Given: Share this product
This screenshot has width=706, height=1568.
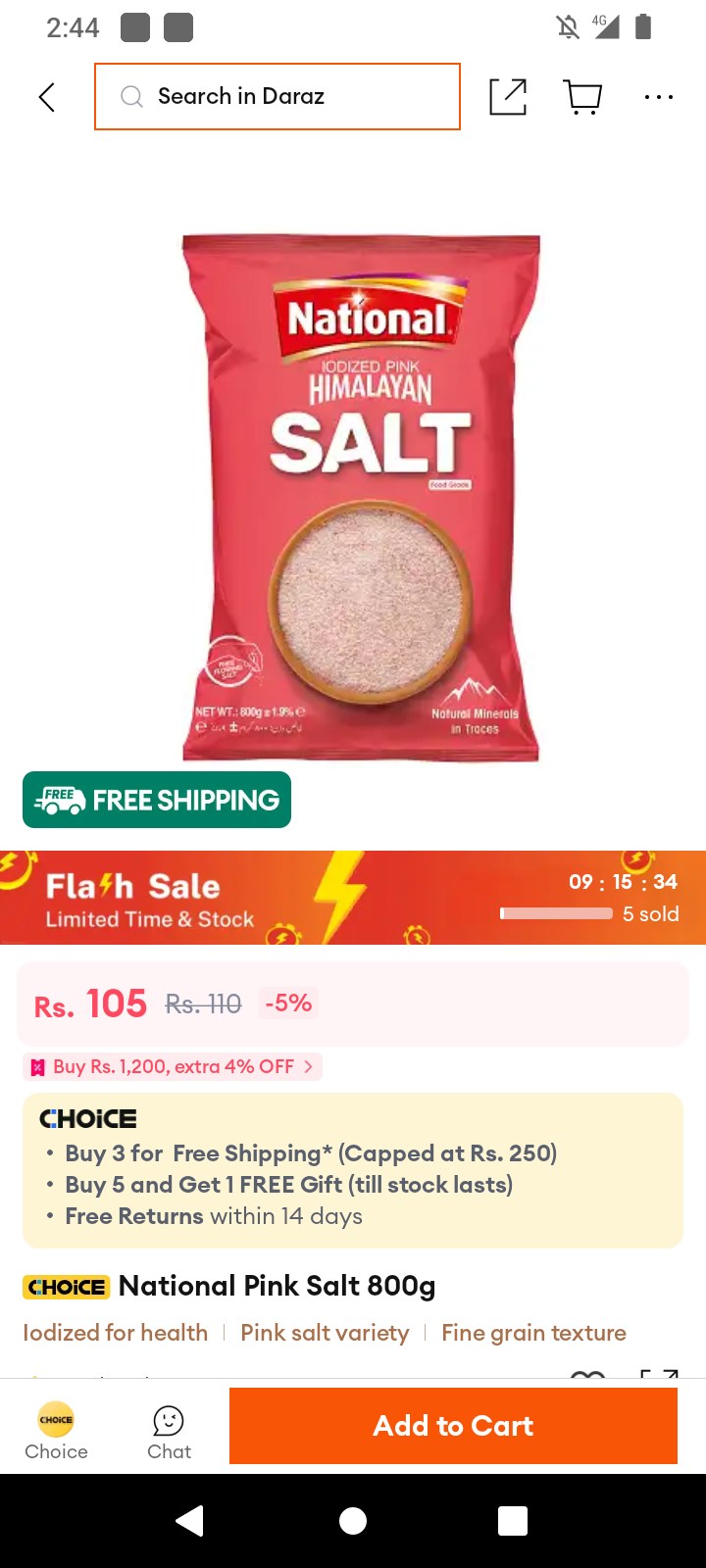Looking at the screenshot, I should [x=508, y=96].
